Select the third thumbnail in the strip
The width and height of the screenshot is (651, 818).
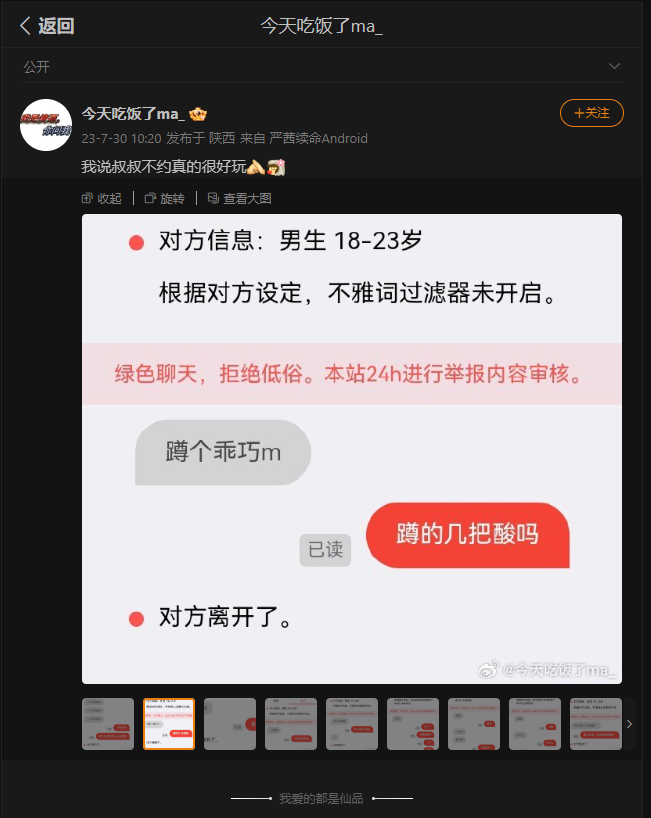pos(230,724)
